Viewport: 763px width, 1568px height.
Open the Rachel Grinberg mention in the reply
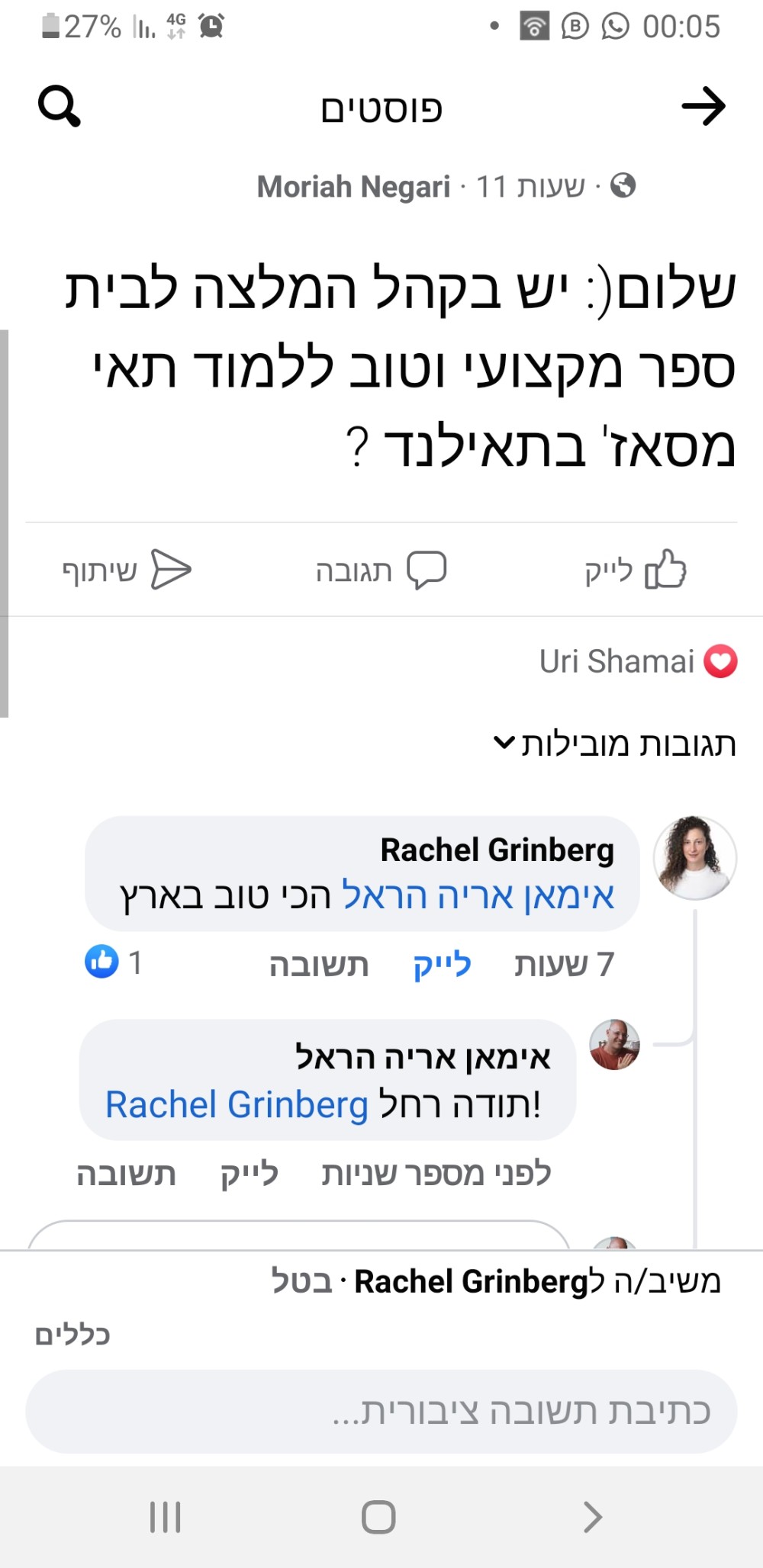(237, 1105)
